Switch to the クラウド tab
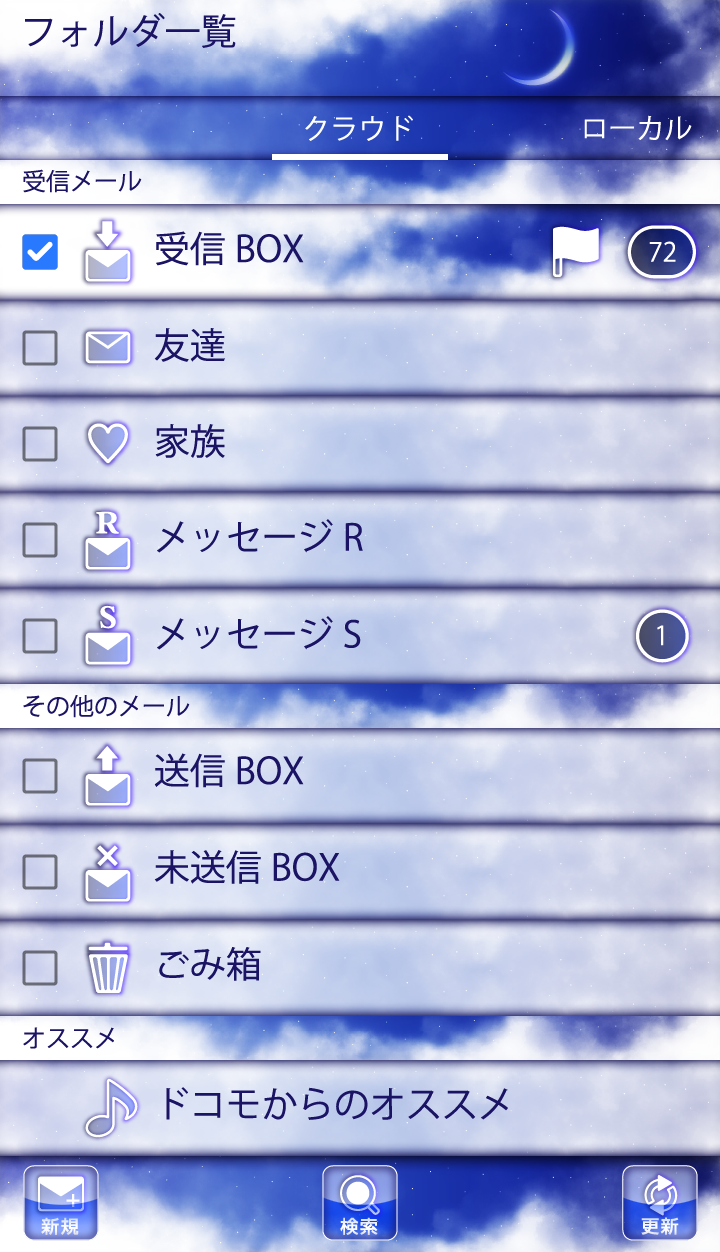The width and height of the screenshot is (720, 1252). point(359,130)
